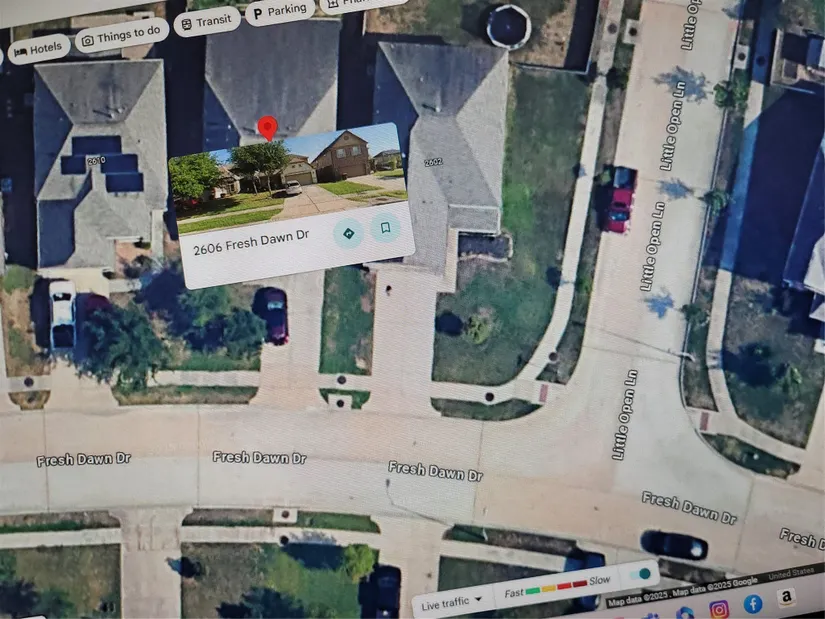Select the Hotels chip
Image resolution: width=825 pixels, height=619 pixels.
(39, 46)
